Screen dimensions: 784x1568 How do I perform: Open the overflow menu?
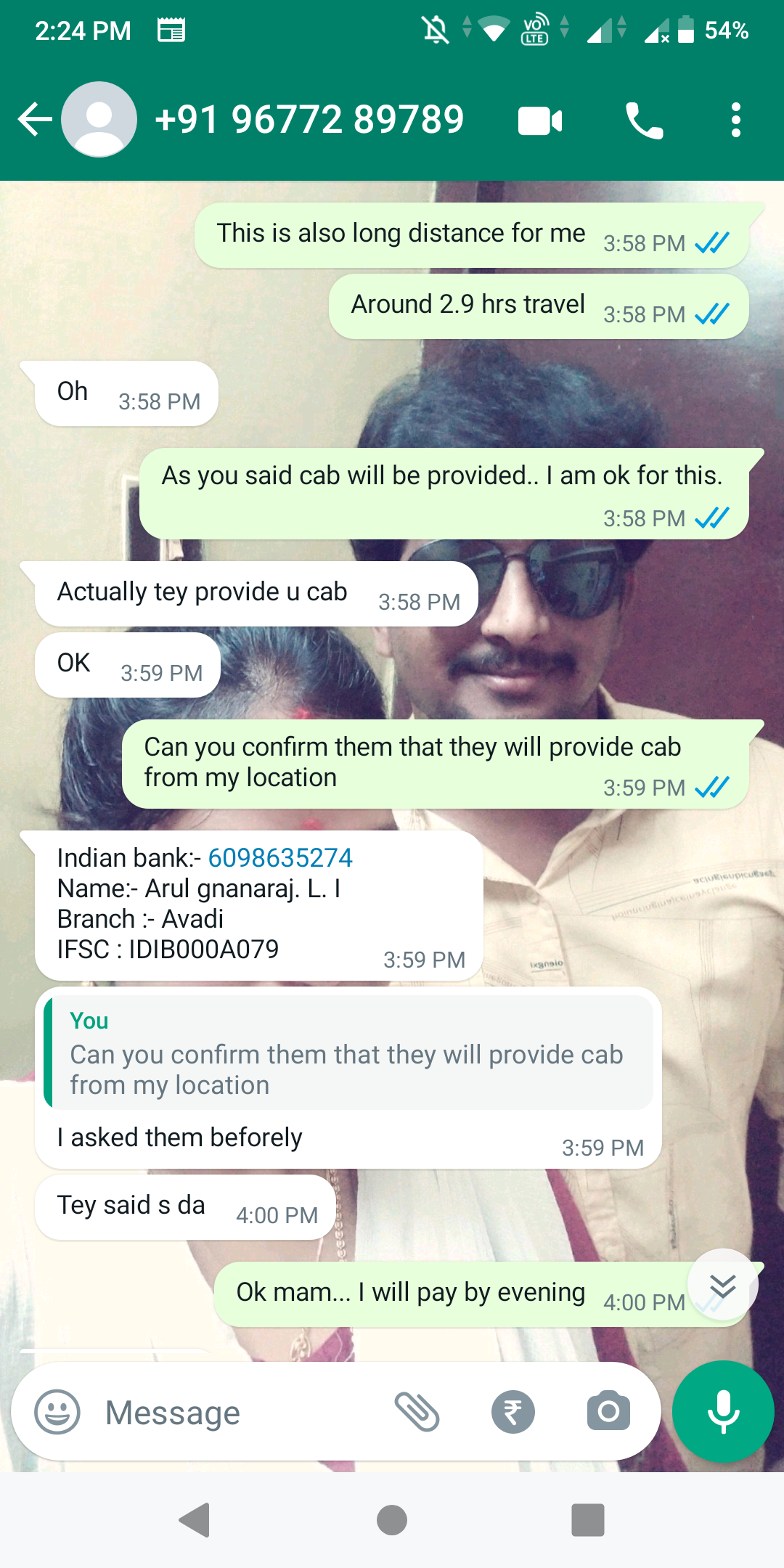coord(735,120)
